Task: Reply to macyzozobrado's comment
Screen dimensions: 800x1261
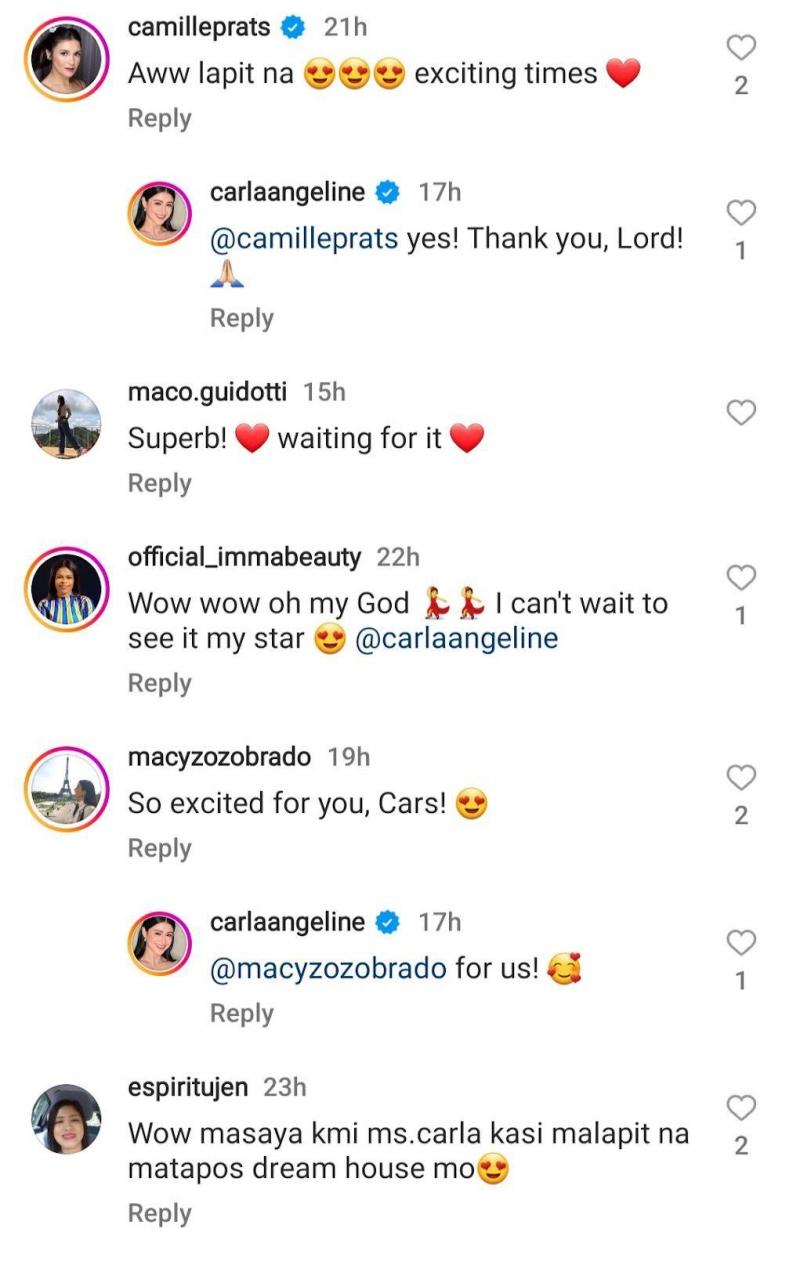Action: pyautogui.click(x=159, y=848)
